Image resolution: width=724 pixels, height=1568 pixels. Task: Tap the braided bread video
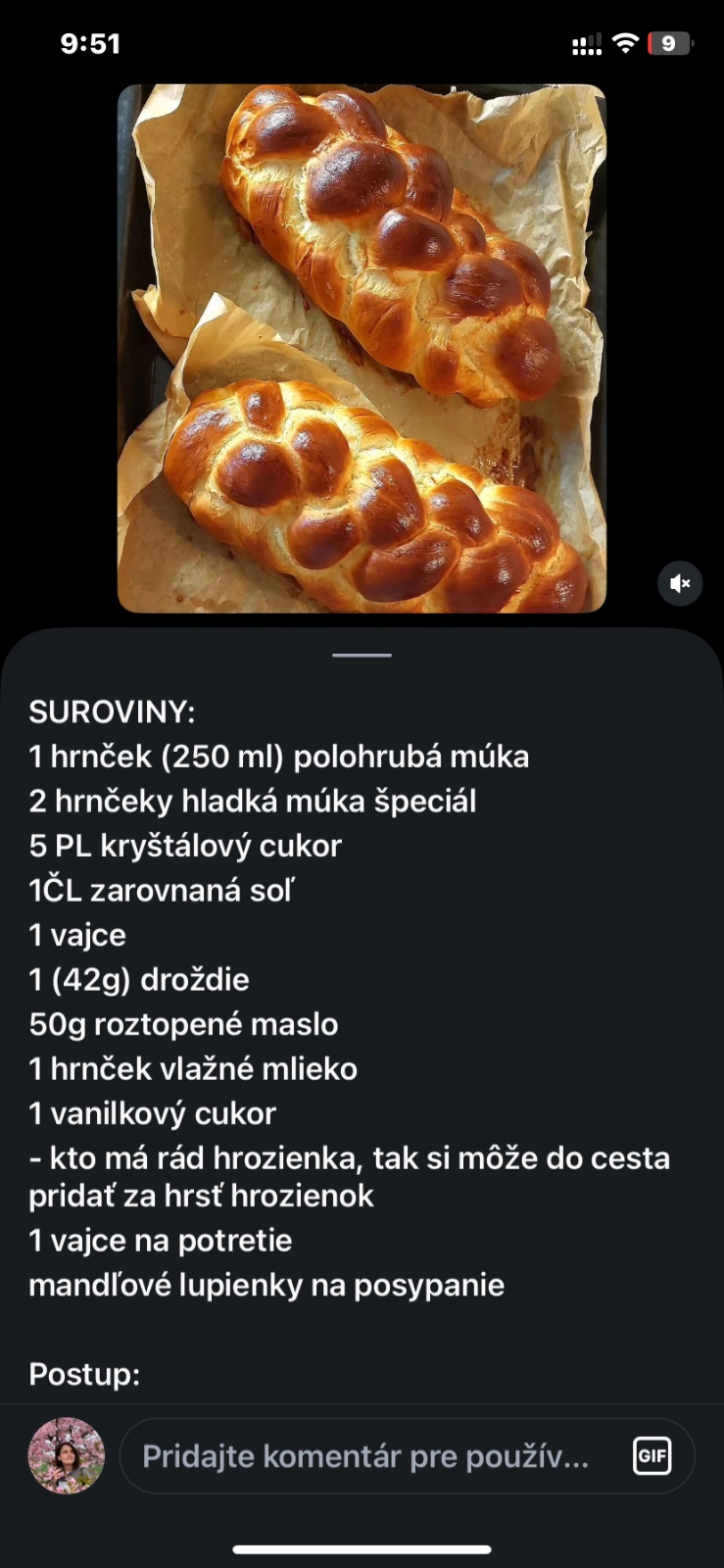[x=362, y=348]
